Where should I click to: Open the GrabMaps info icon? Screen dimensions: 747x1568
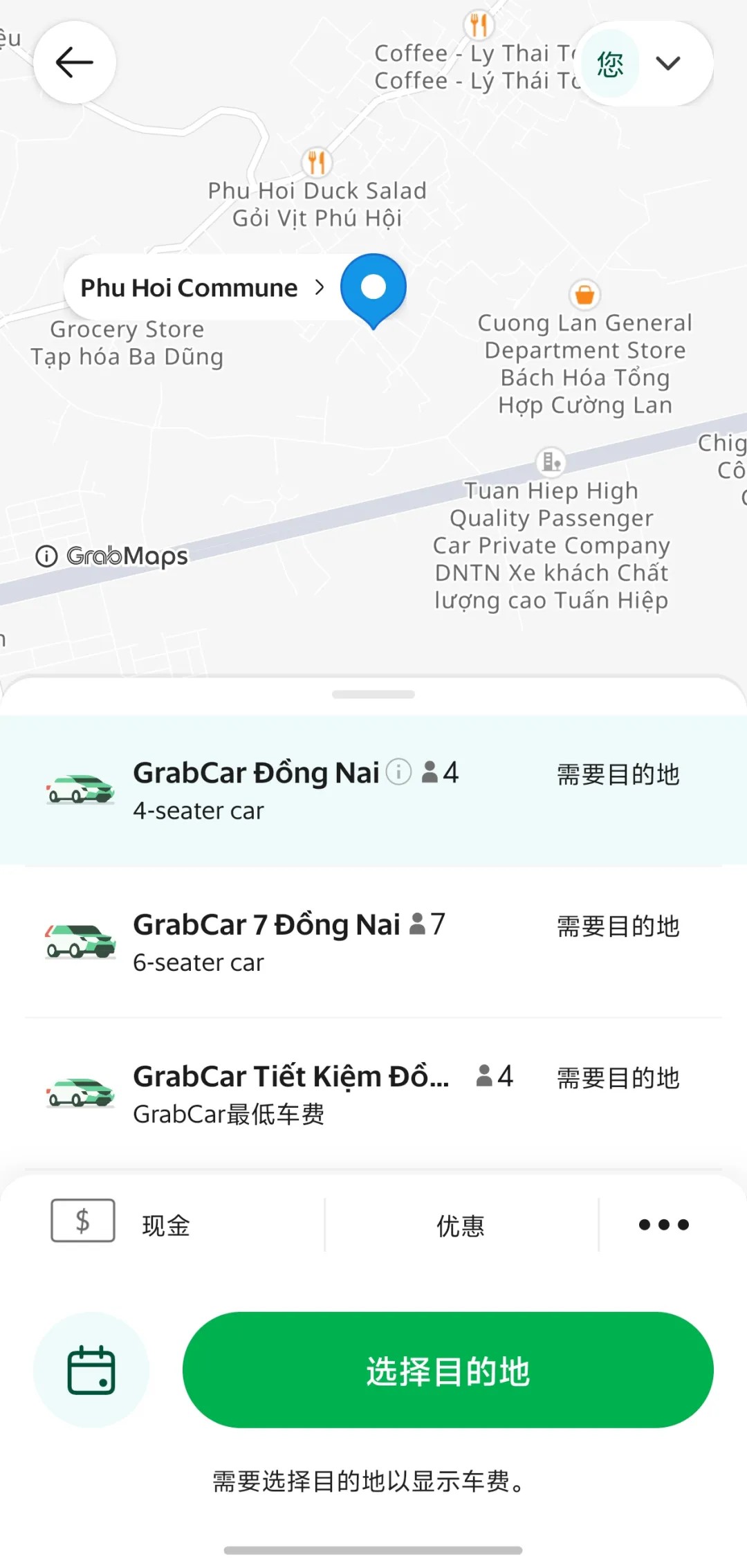[46, 556]
